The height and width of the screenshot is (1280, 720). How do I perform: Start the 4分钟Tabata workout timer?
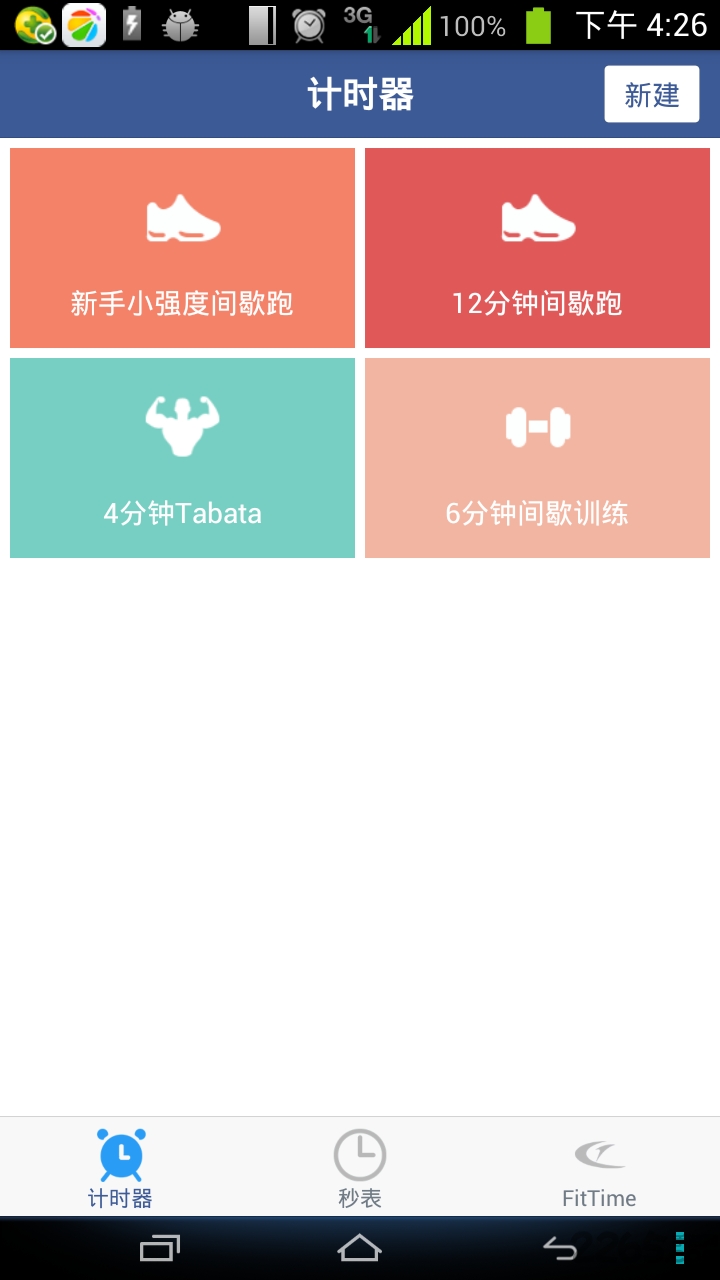(182, 457)
